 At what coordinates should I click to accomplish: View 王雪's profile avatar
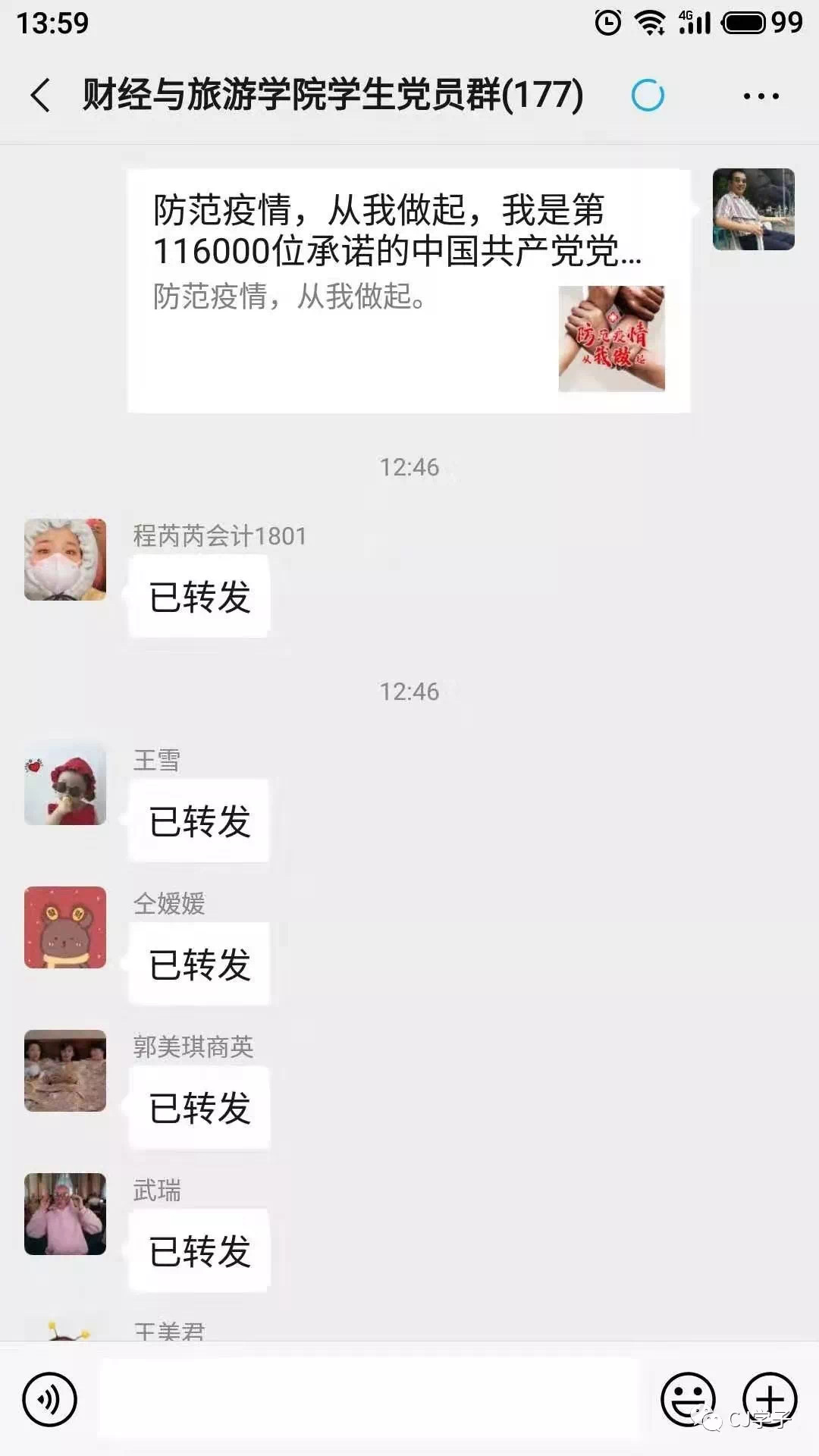click(x=65, y=783)
